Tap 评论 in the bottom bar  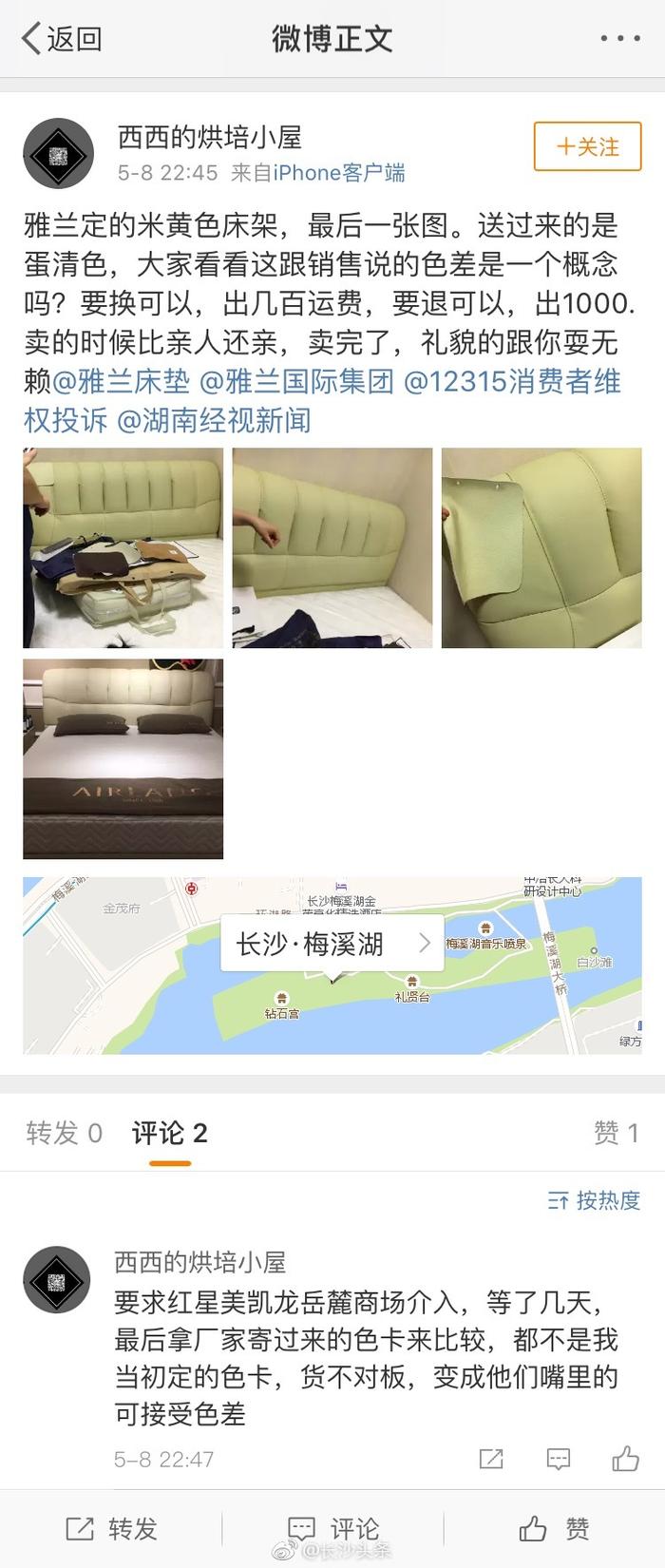click(x=332, y=1528)
